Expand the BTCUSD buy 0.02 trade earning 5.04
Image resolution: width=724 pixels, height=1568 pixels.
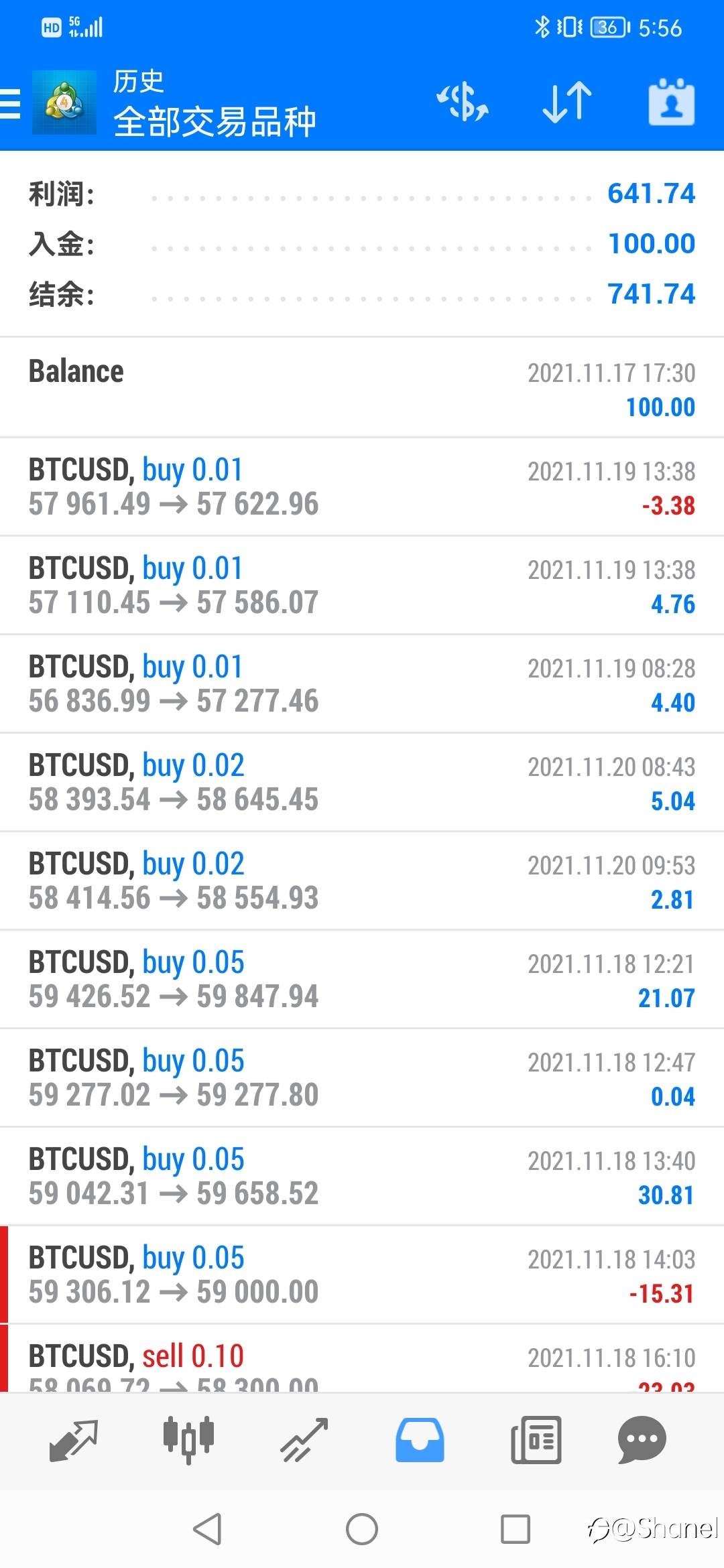[x=362, y=783]
